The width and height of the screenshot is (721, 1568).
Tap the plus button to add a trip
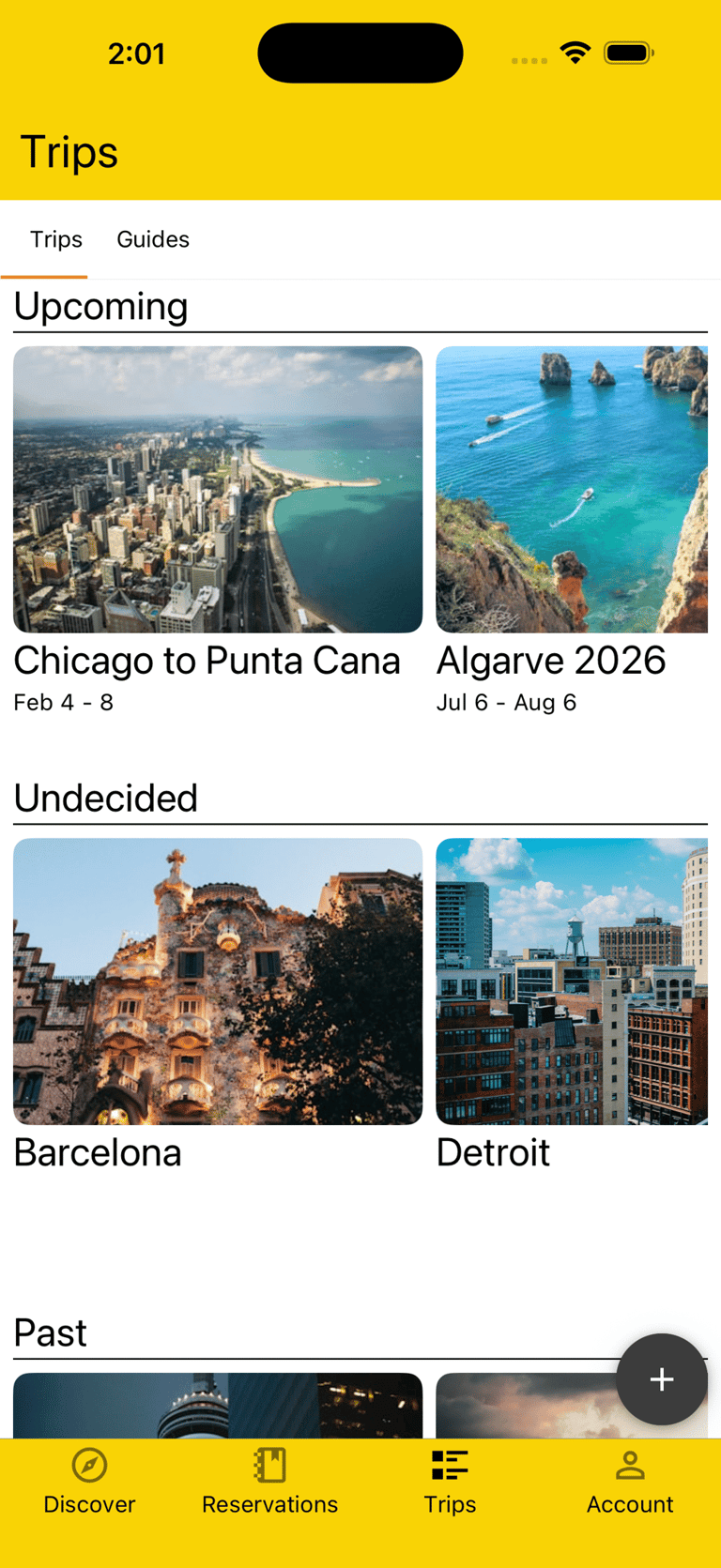[661, 1378]
